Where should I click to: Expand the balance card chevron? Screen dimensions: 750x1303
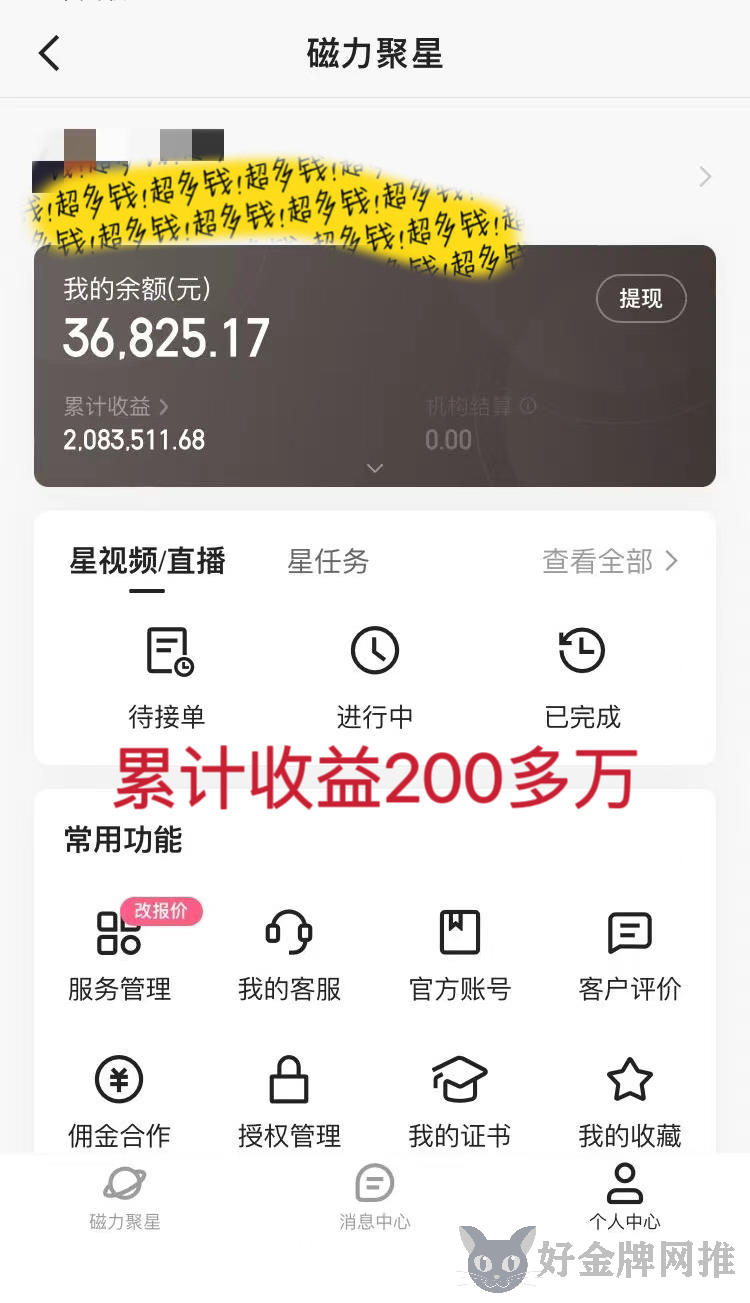click(x=375, y=468)
